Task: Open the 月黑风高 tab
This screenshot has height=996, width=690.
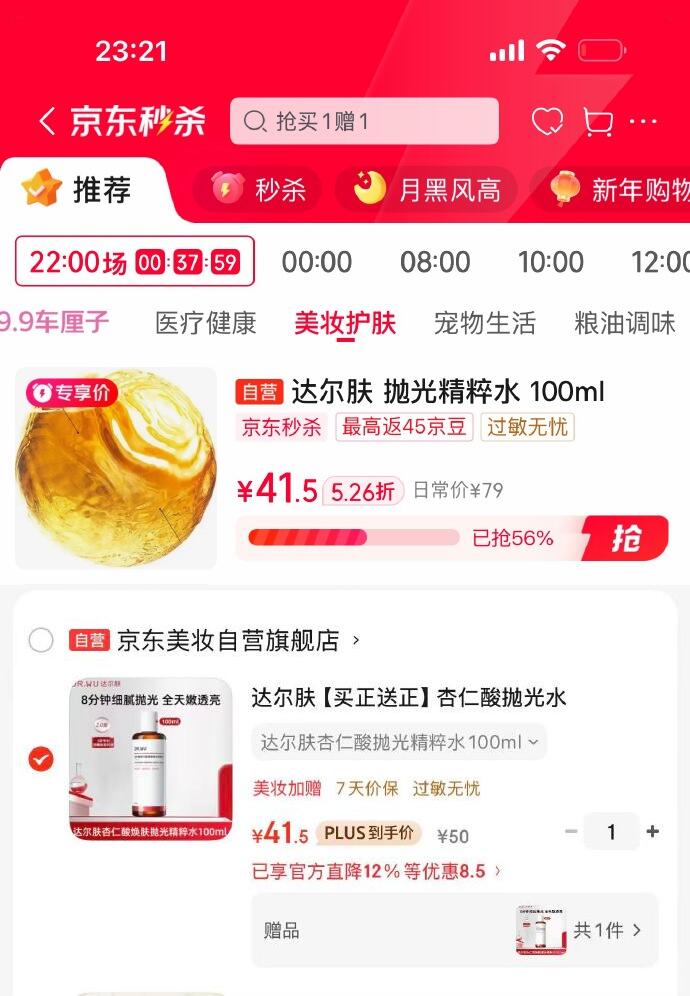Action: coord(428,190)
